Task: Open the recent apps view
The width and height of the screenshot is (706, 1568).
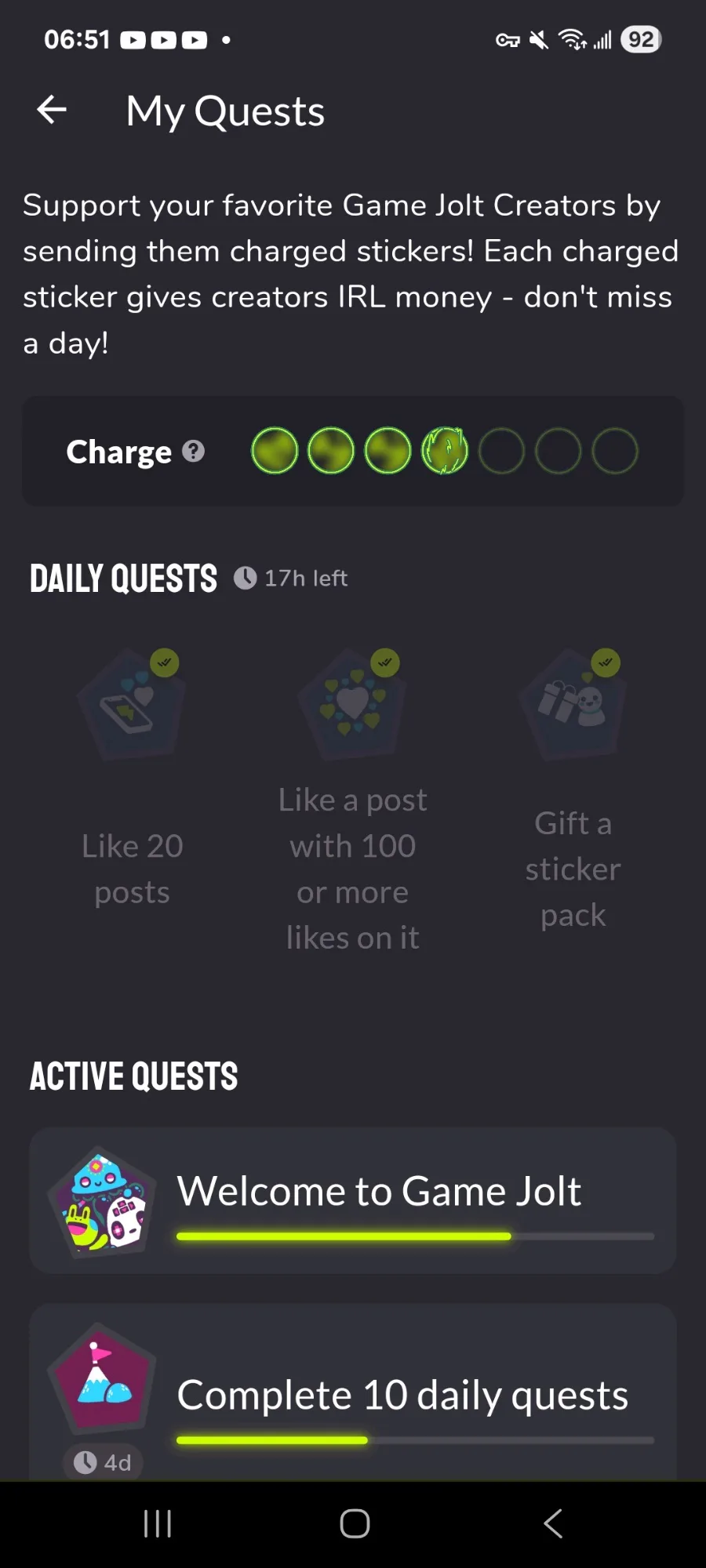Action: (x=158, y=1523)
